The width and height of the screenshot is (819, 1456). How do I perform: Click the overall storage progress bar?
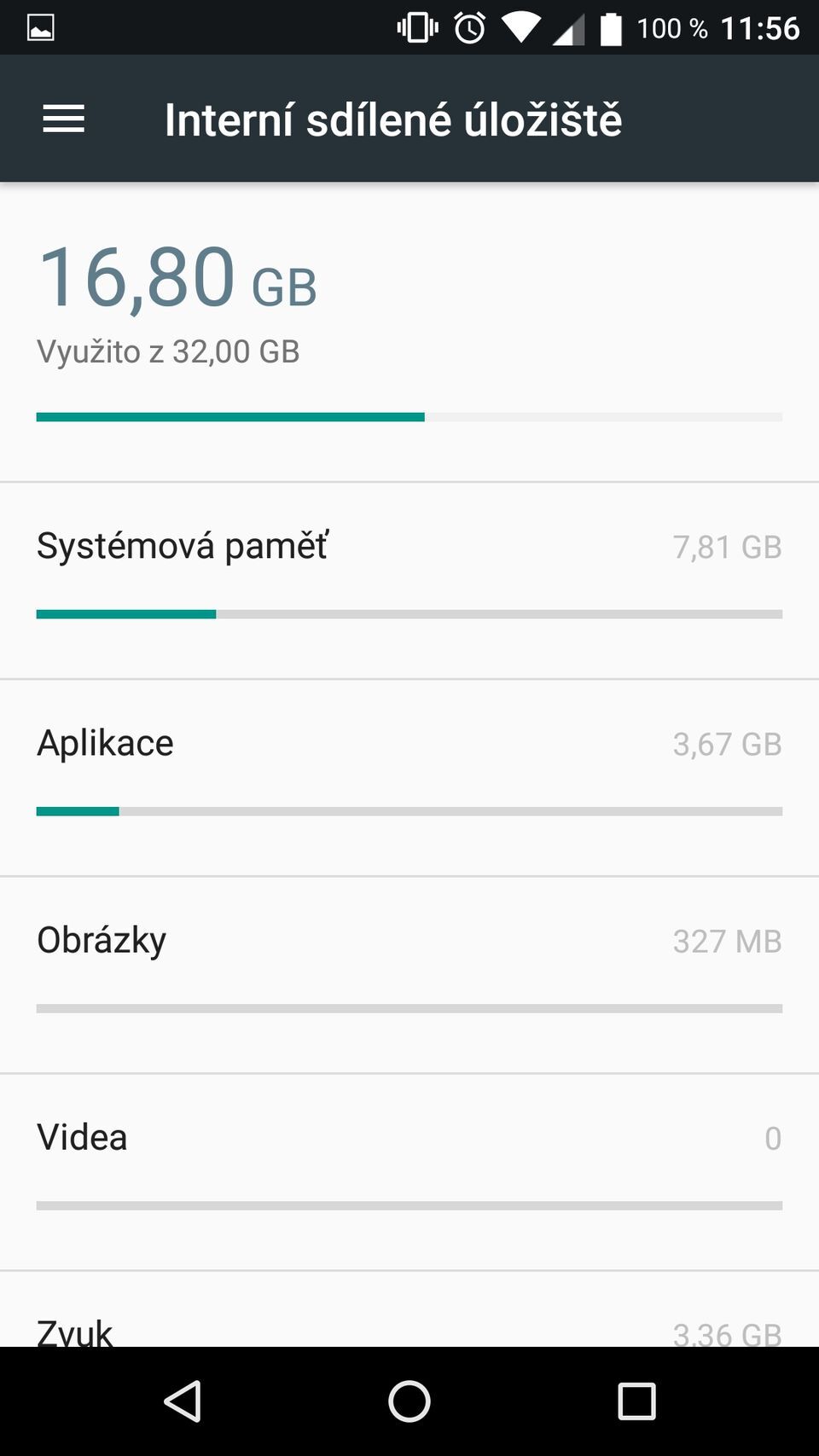tap(409, 416)
